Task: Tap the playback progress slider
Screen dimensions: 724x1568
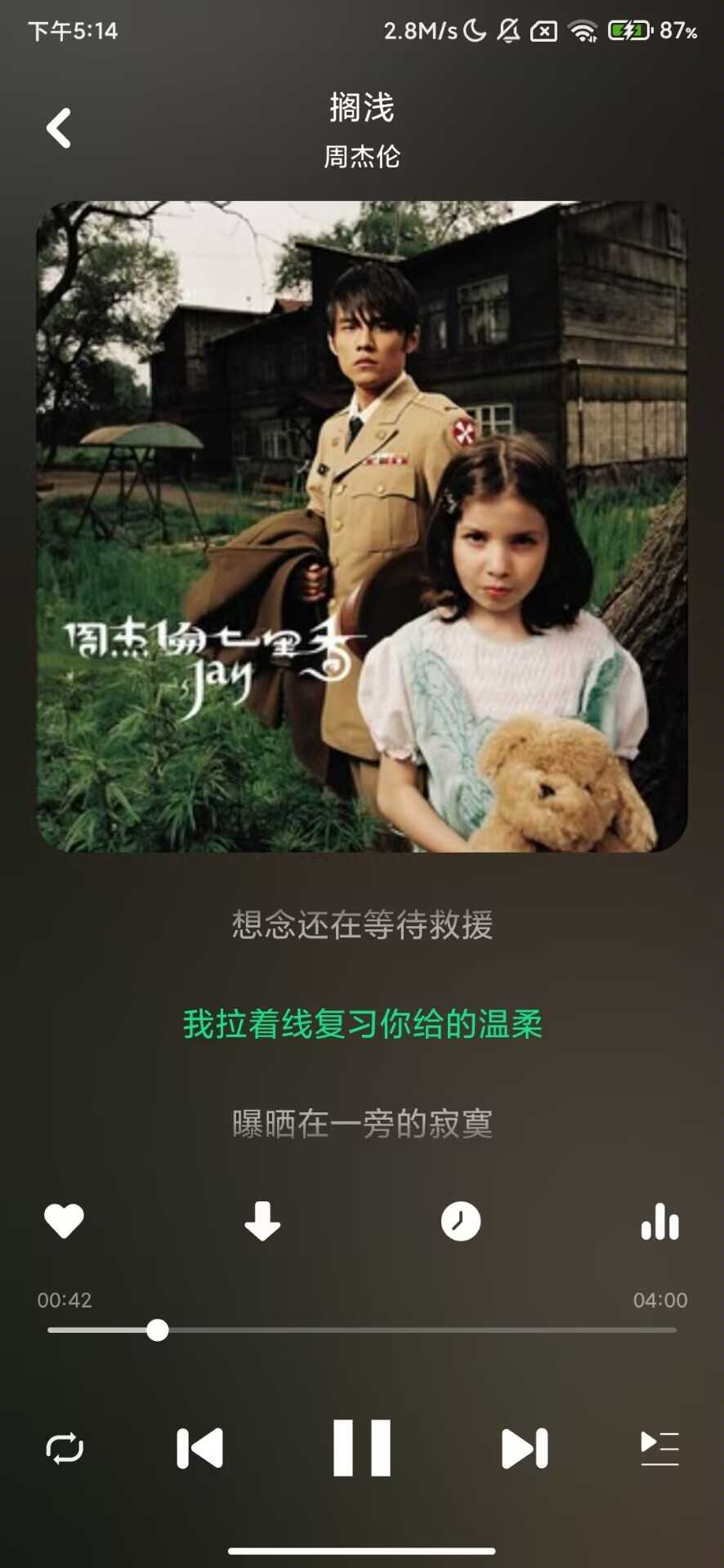Action: pos(362,1330)
